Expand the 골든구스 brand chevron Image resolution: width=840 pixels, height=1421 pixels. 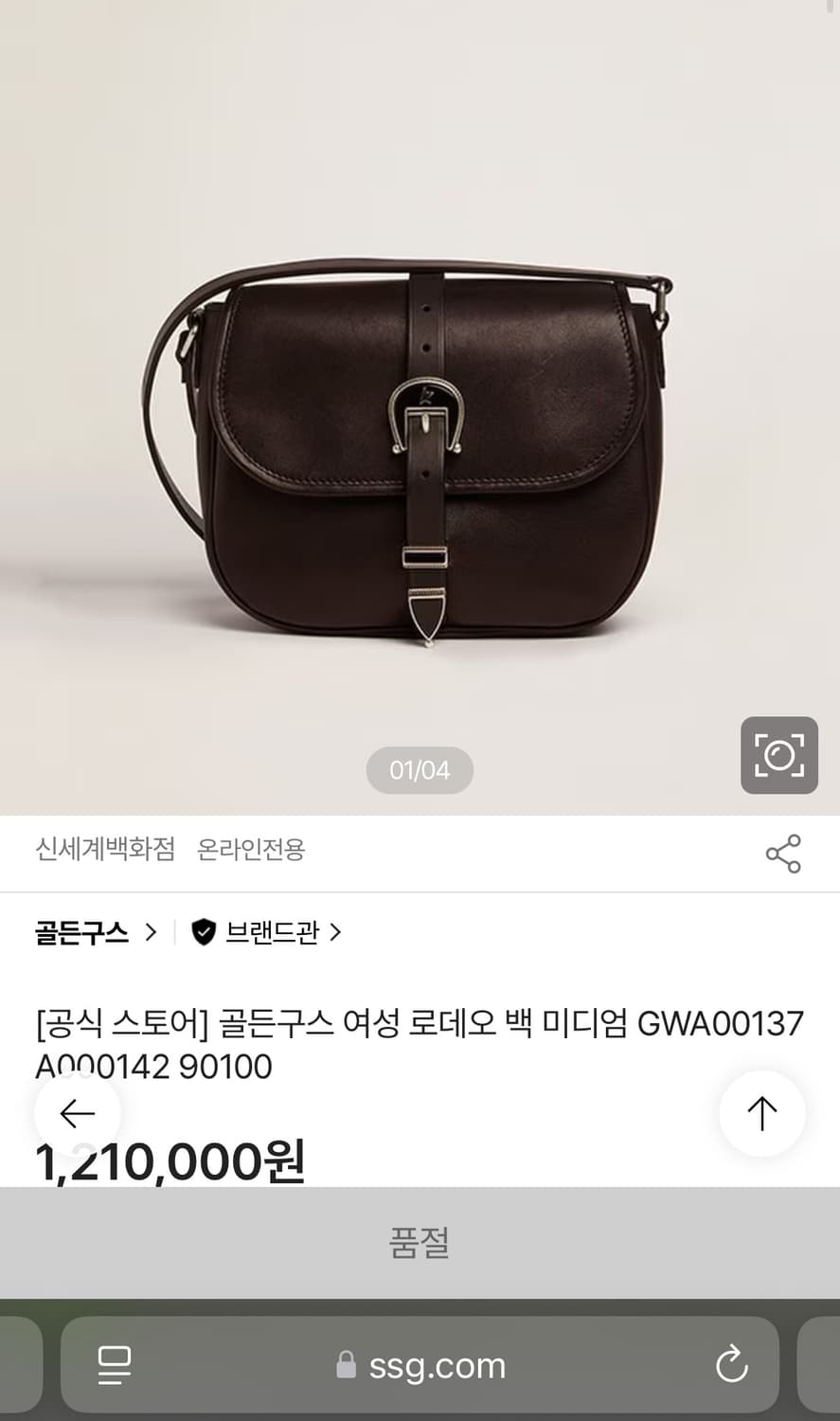click(x=151, y=932)
